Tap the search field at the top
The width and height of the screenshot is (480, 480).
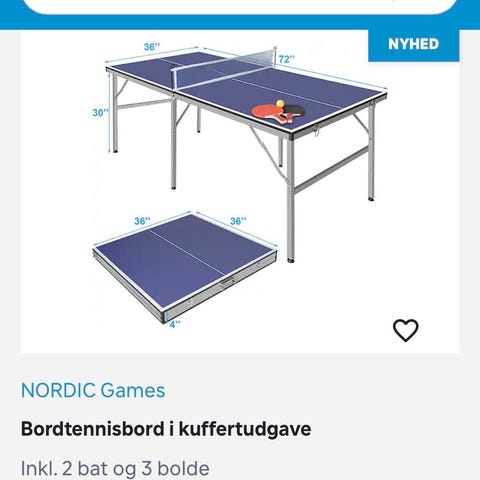coord(240,6)
